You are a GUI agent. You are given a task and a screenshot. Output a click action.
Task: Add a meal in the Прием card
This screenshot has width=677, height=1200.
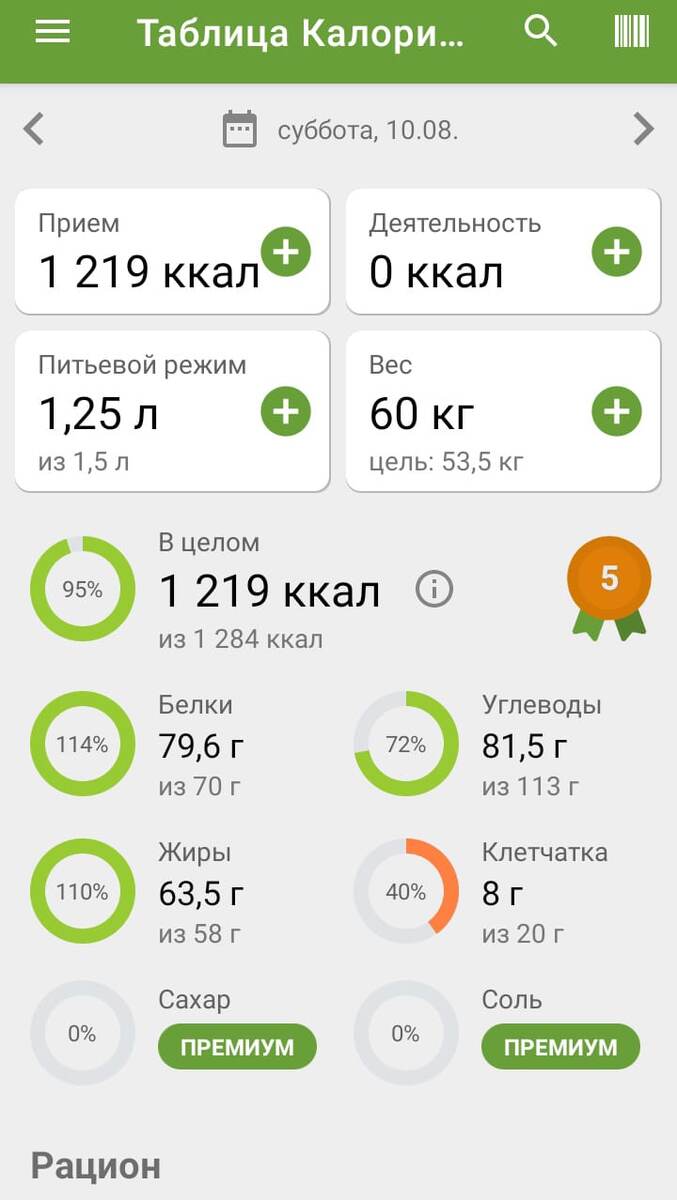286,252
